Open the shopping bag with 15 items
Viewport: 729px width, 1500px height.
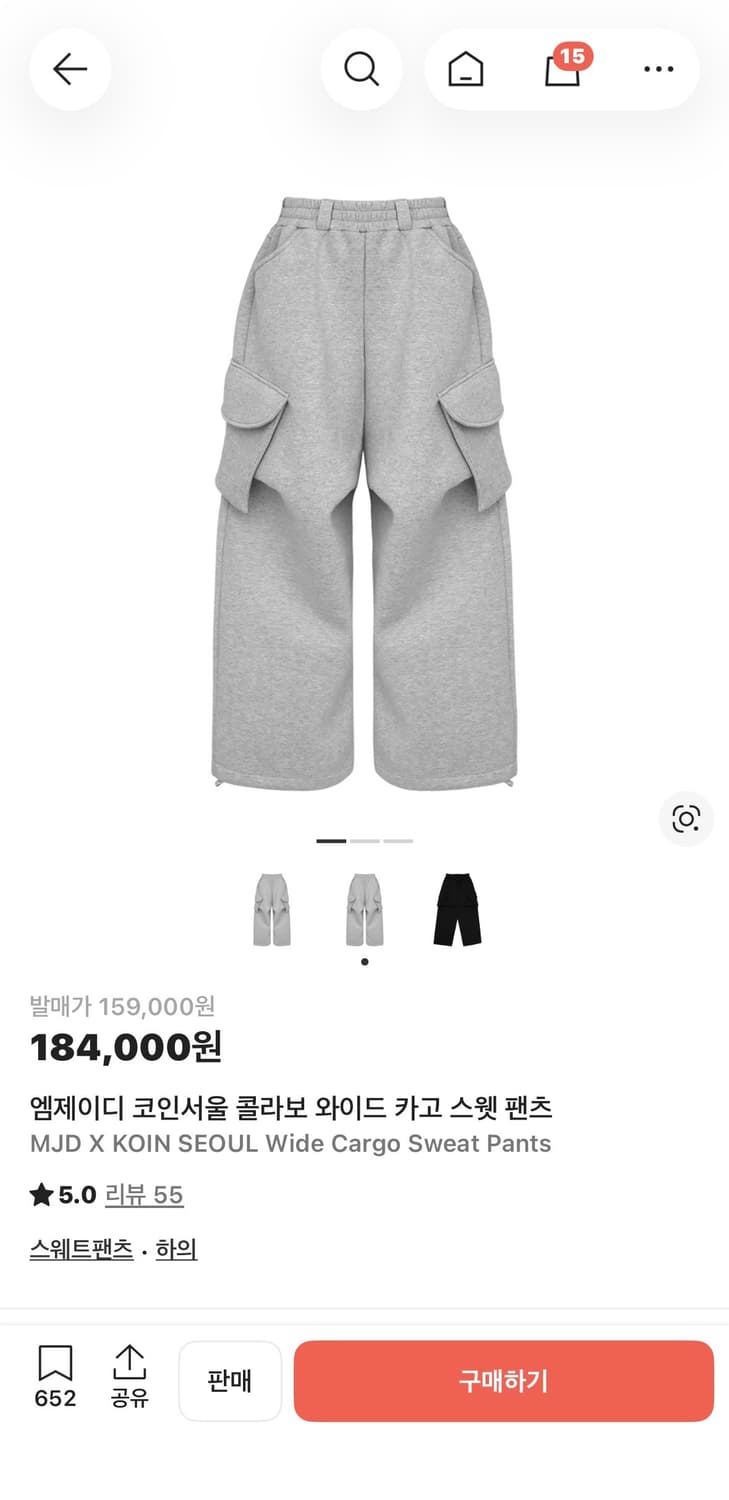click(x=561, y=70)
